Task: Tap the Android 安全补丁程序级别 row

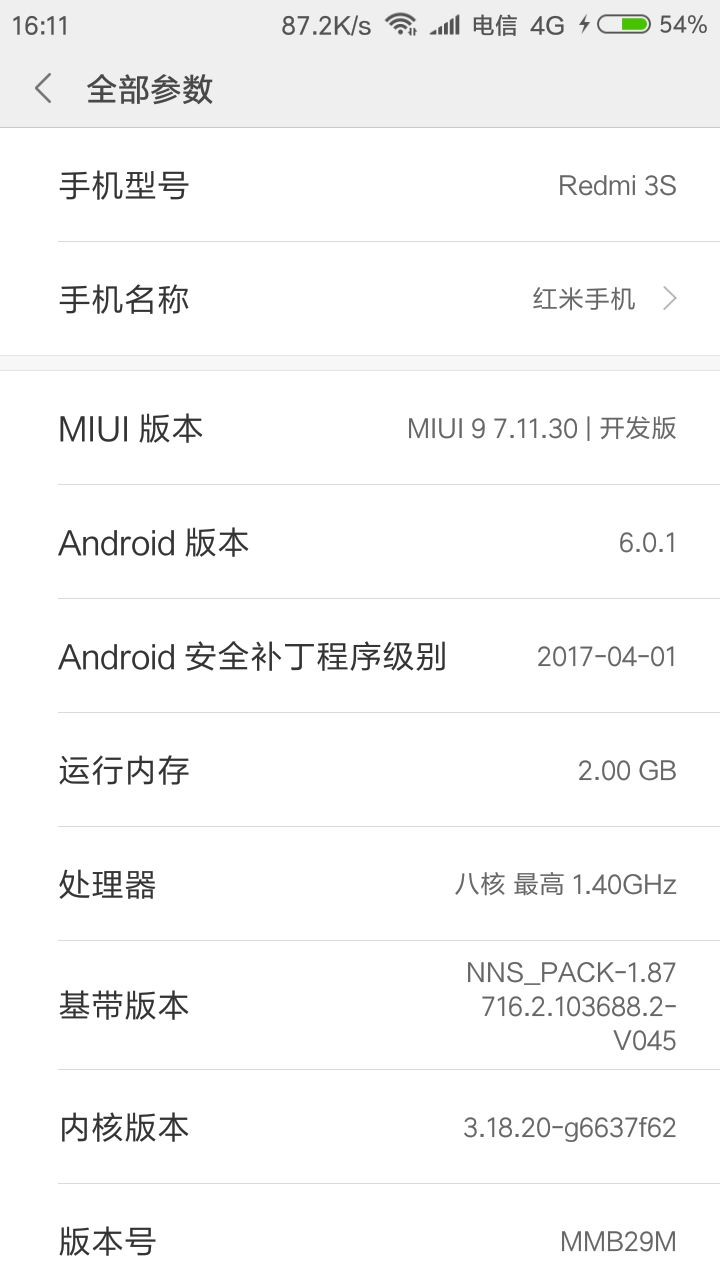Action: (x=360, y=656)
